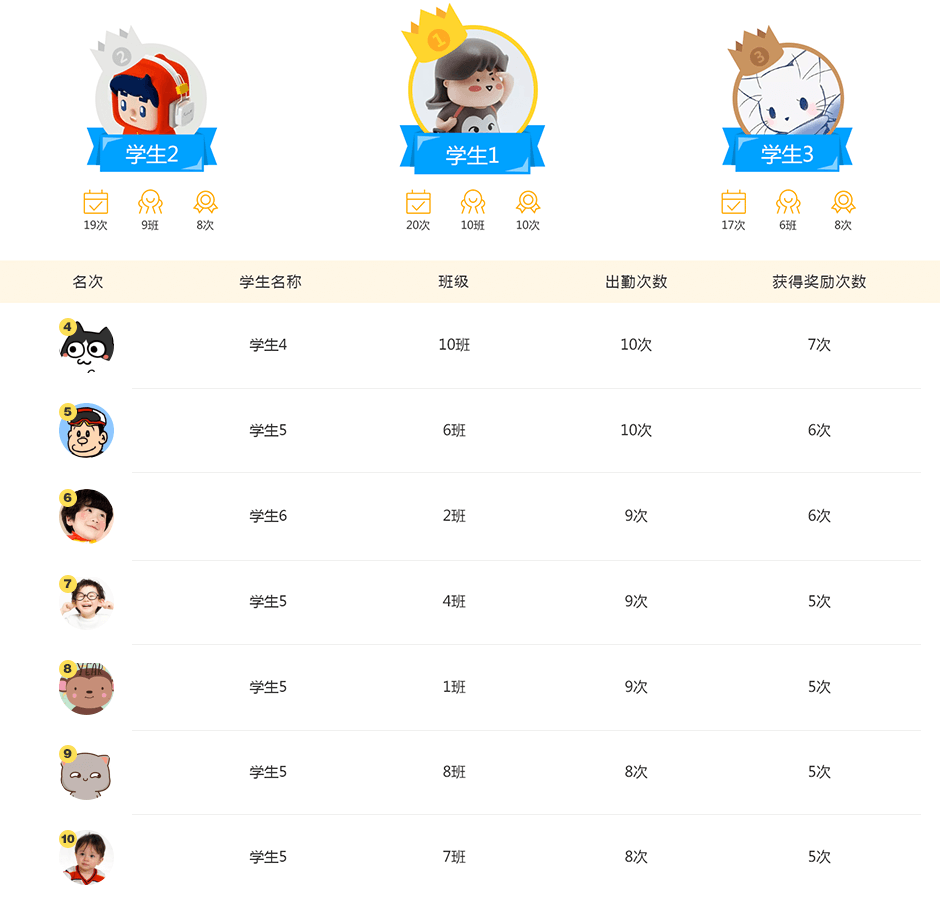Open the 学生6 row in 2班
Image resolution: width=940 pixels, height=903 pixels.
268,516
